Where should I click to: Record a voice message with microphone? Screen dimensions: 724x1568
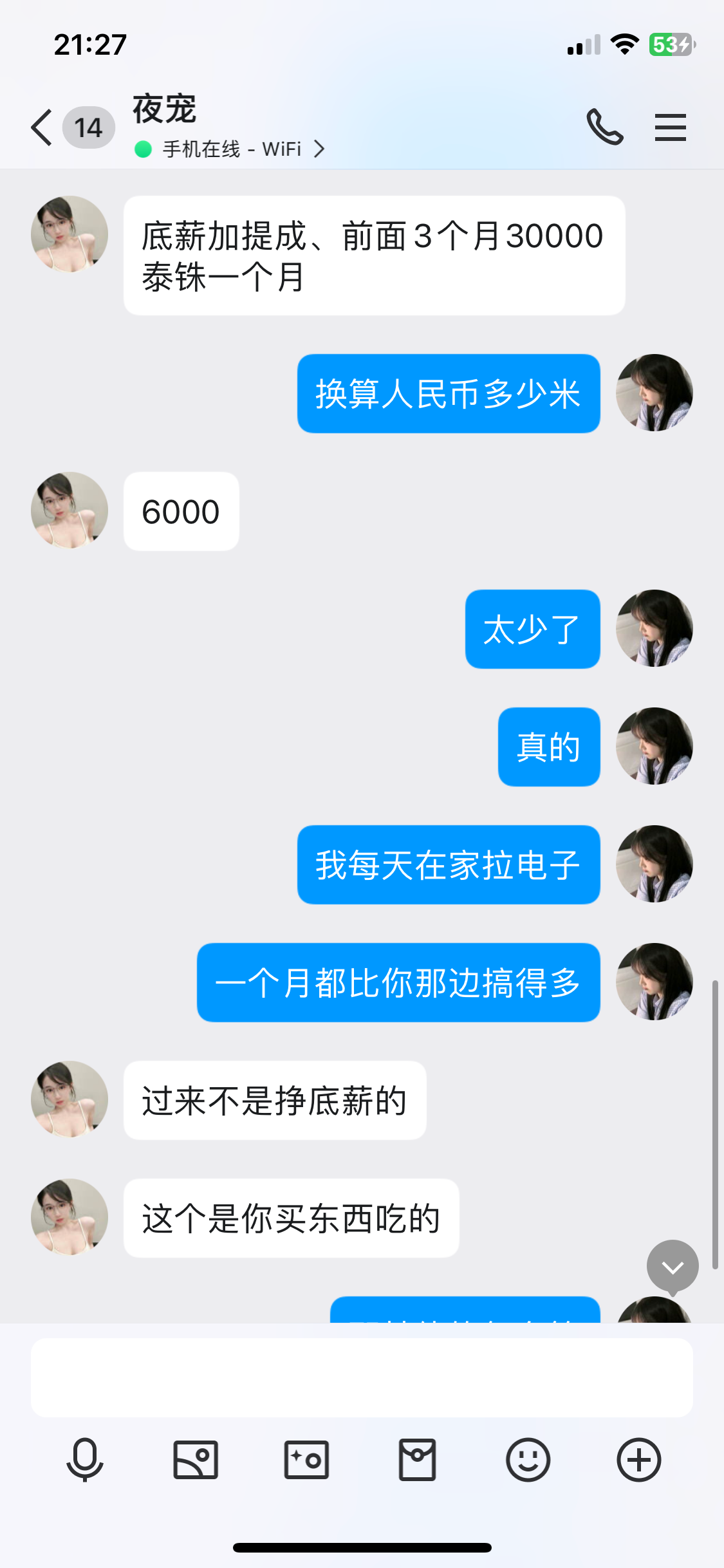pos(85,1460)
